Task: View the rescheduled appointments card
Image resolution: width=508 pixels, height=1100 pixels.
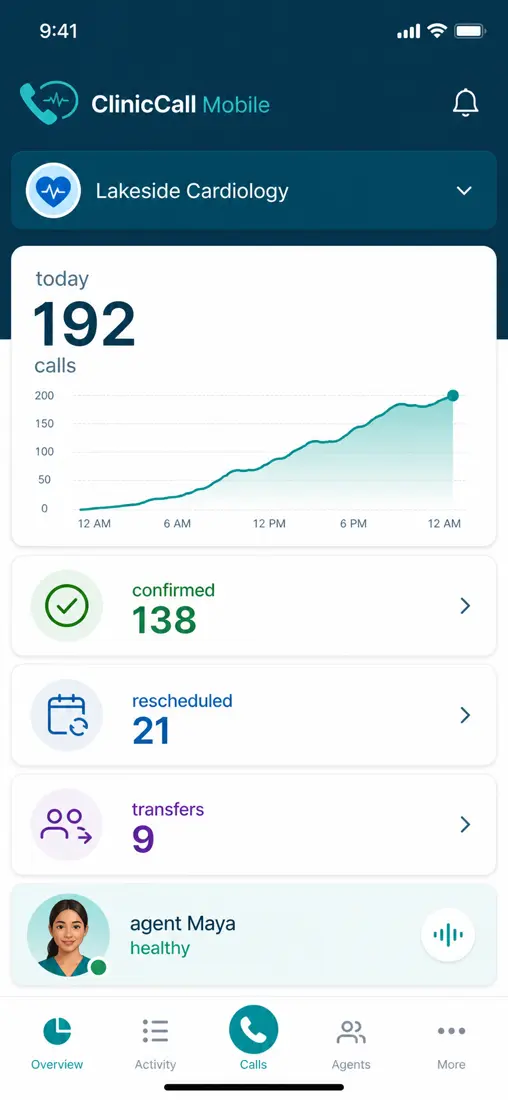Action: [x=254, y=715]
